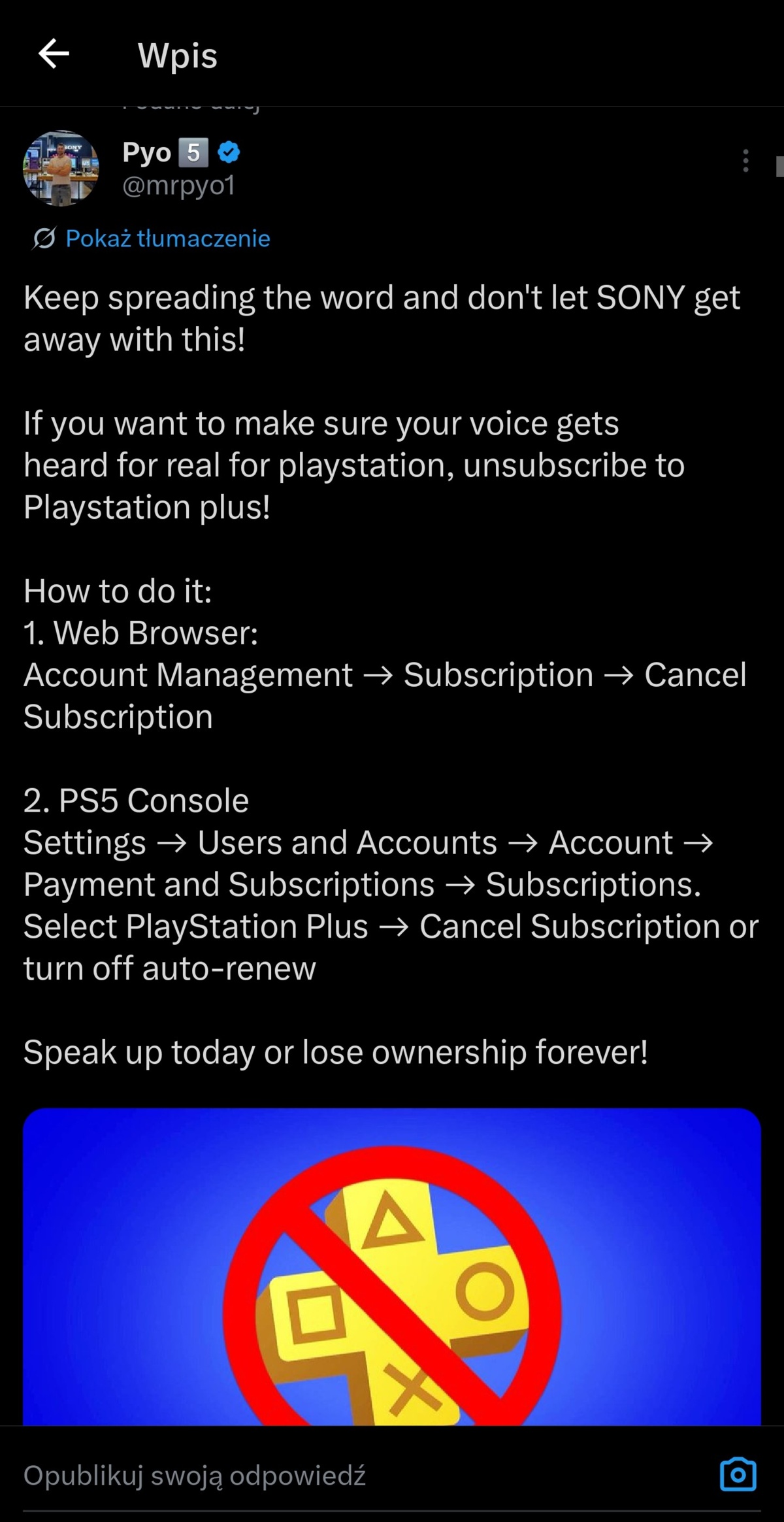Open the @mrpyo1 profile handle
Viewport: 784px width, 1522px height.
[178, 186]
